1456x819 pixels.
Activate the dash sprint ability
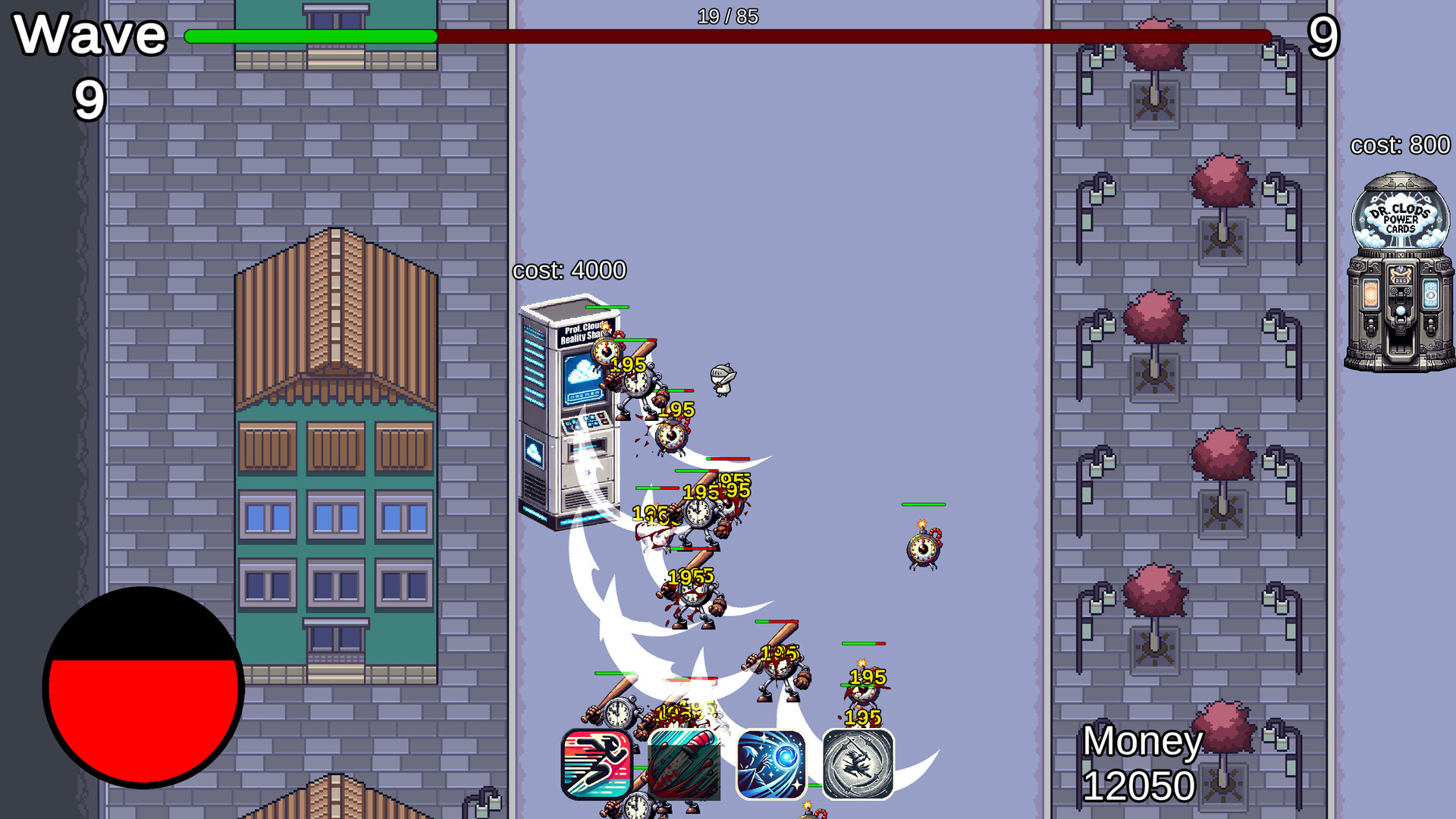click(x=597, y=764)
